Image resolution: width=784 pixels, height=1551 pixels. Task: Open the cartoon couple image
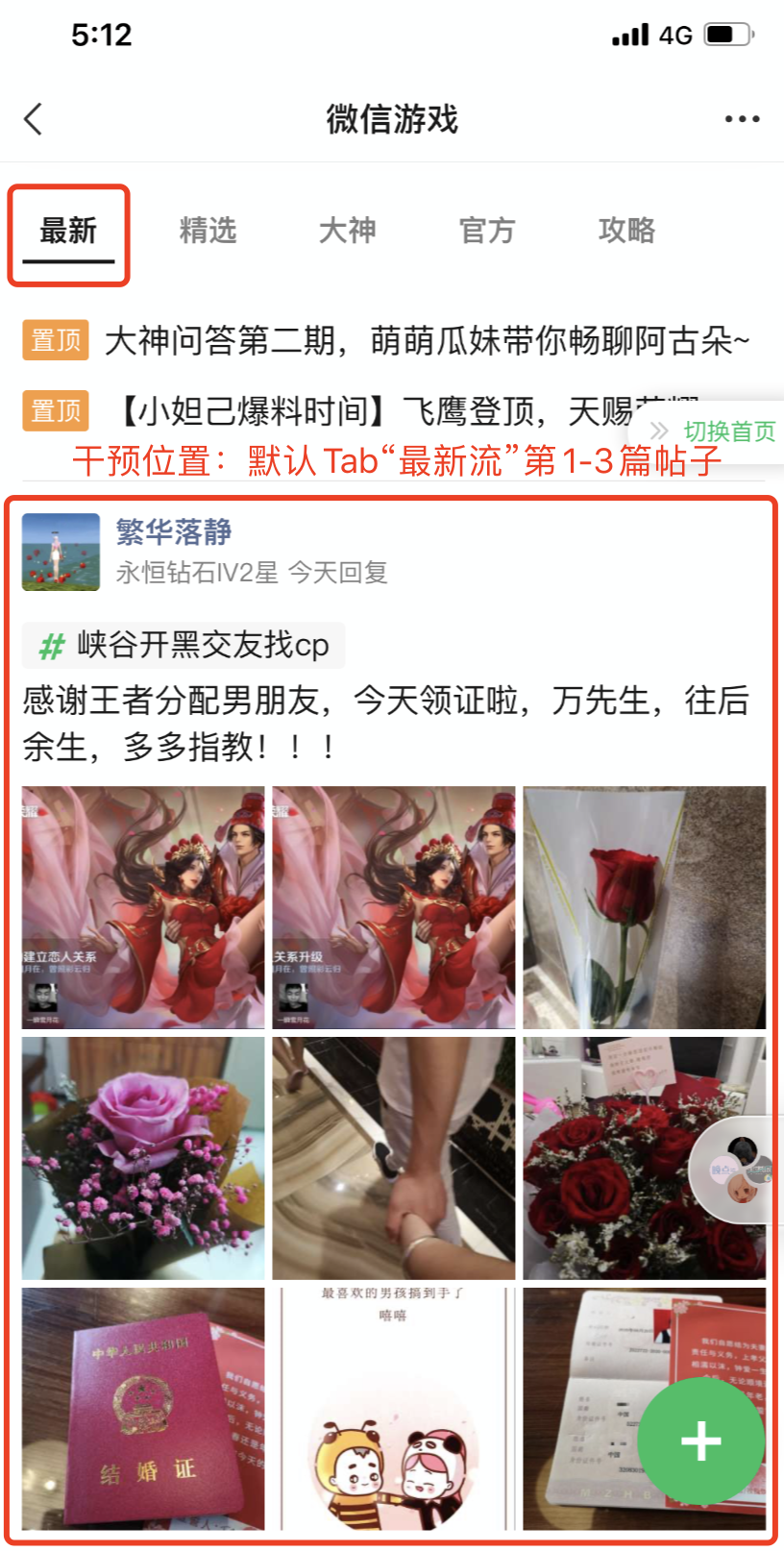point(393,1408)
